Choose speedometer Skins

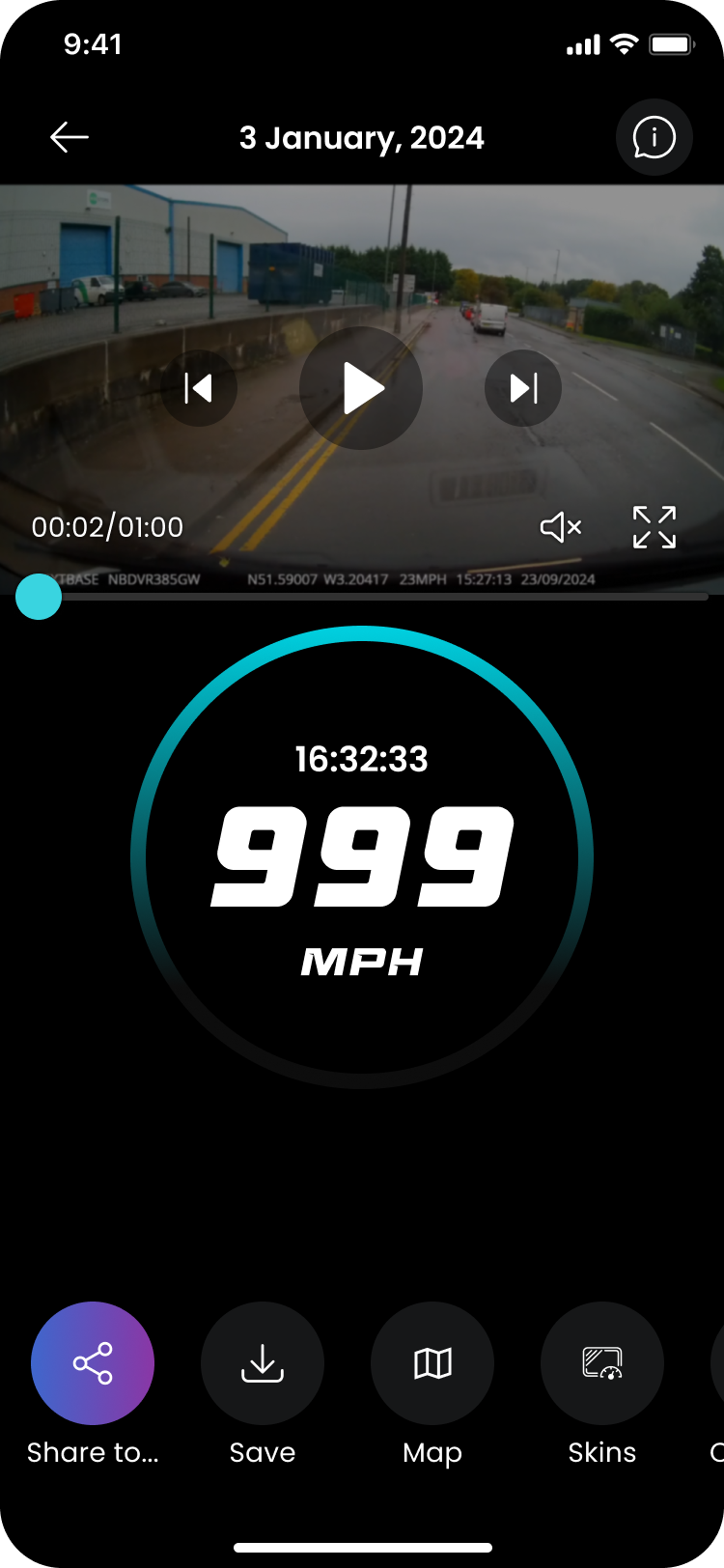(x=602, y=1363)
